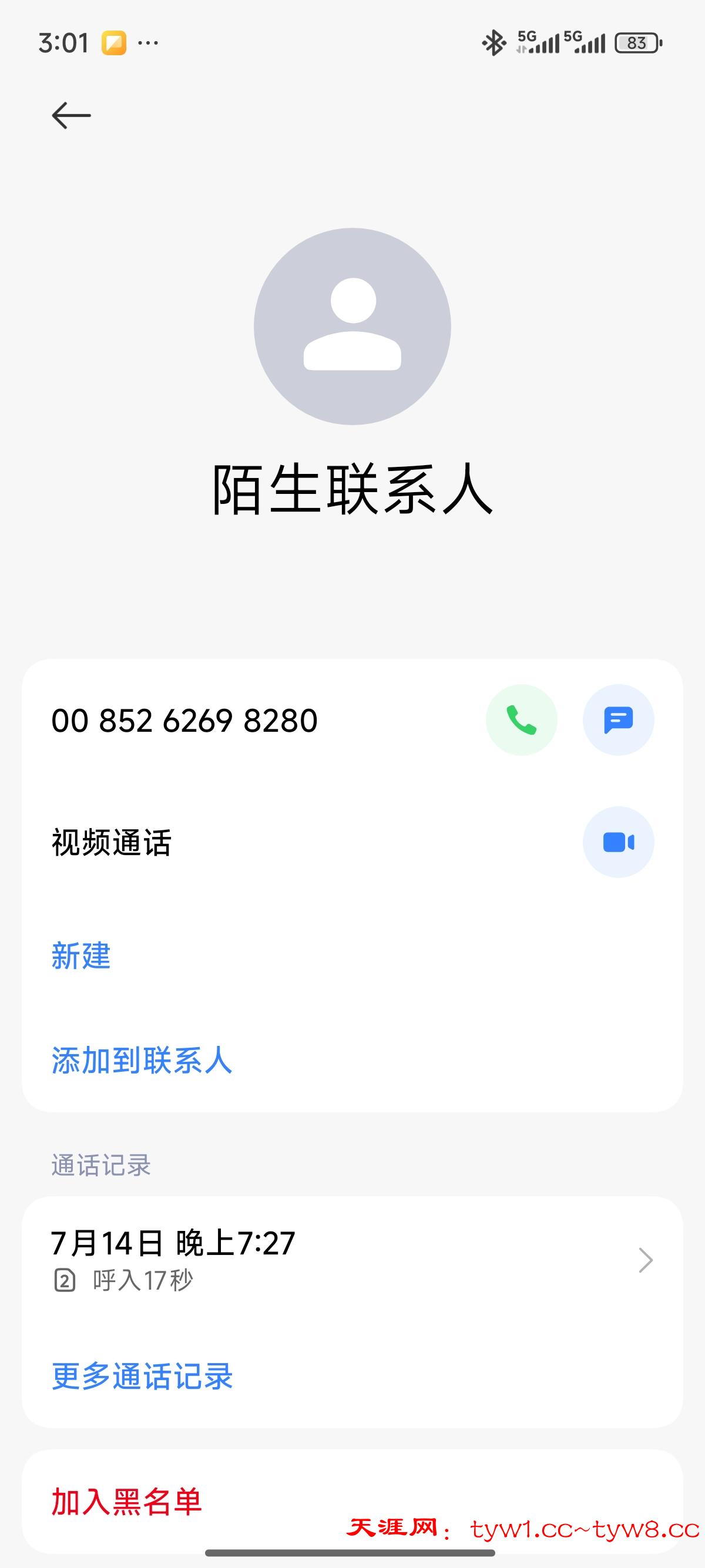The height and width of the screenshot is (1568, 705).
Task: View 更多通话记录 for more call history
Action: click(x=142, y=1377)
